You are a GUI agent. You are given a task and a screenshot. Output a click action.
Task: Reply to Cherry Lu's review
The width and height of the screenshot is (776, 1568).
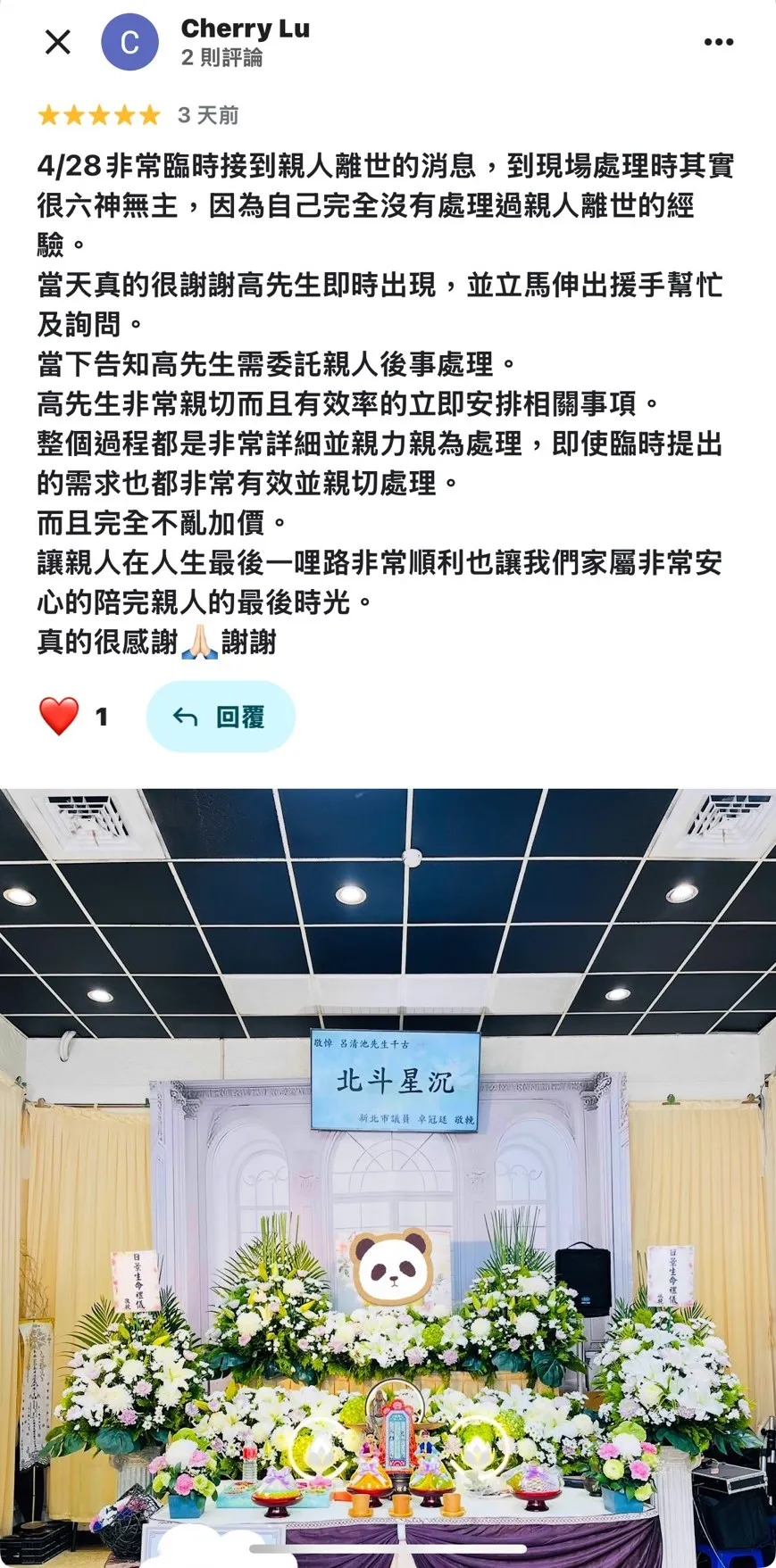pyautogui.click(x=221, y=717)
